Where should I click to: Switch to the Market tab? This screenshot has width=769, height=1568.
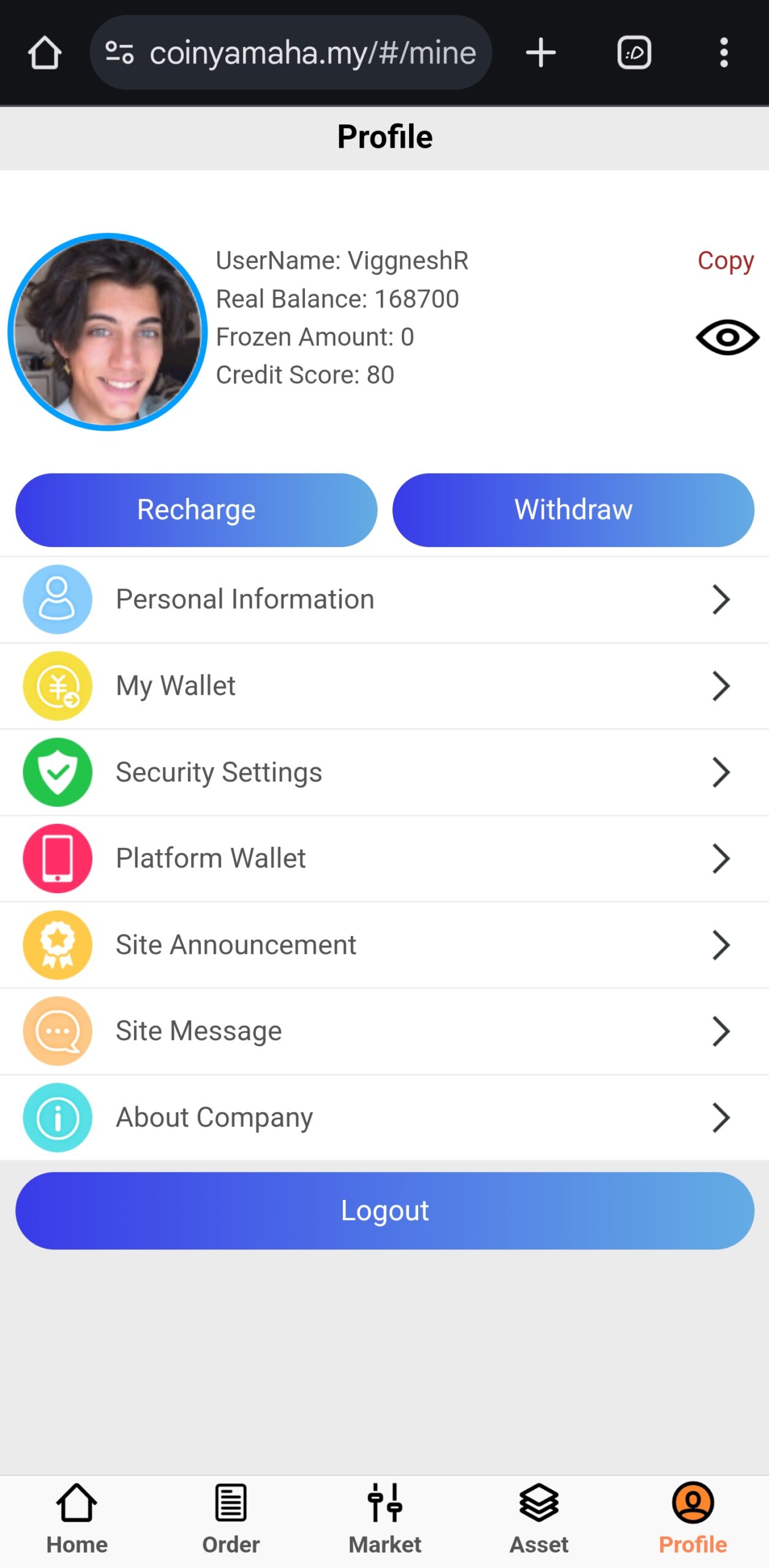(384, 1520)
